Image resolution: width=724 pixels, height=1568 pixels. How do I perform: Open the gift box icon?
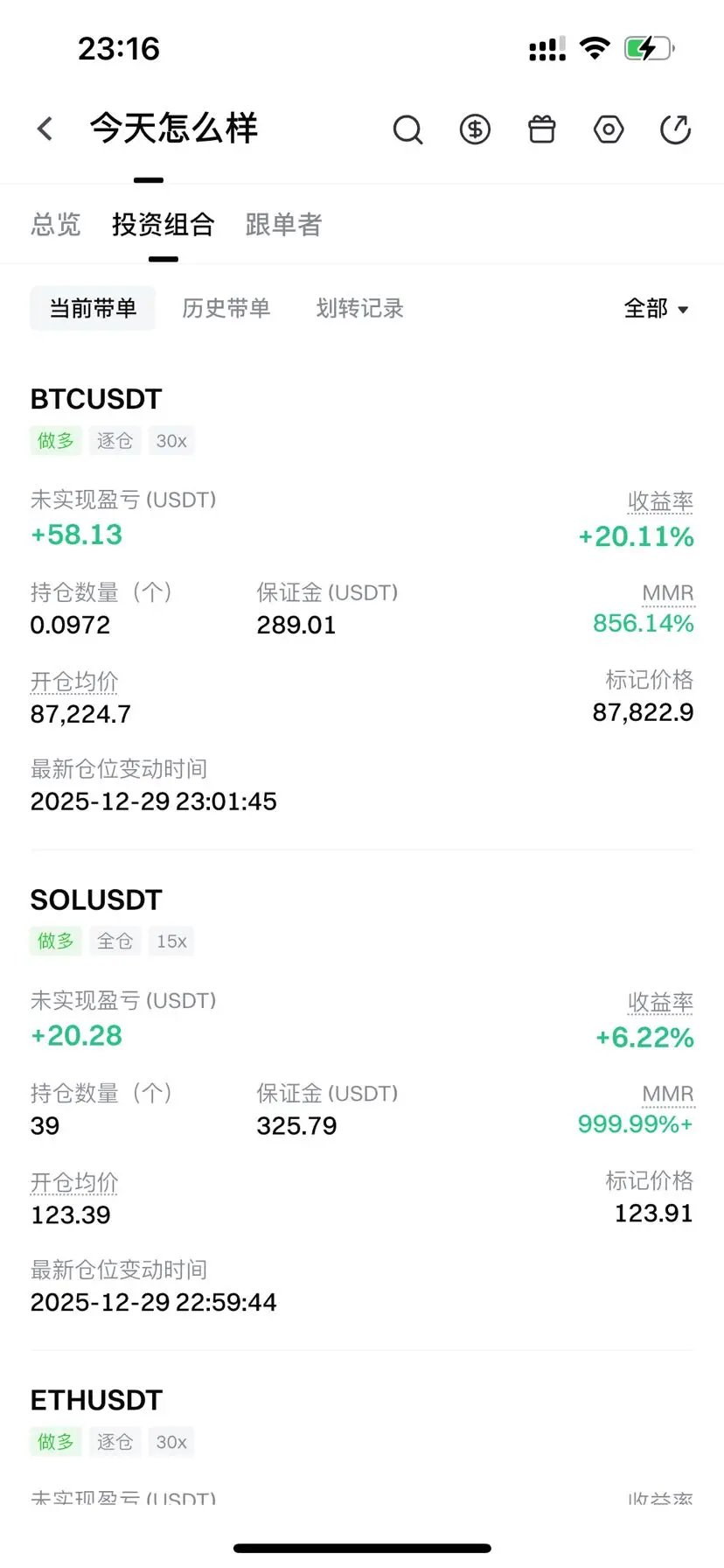point(542,130)
